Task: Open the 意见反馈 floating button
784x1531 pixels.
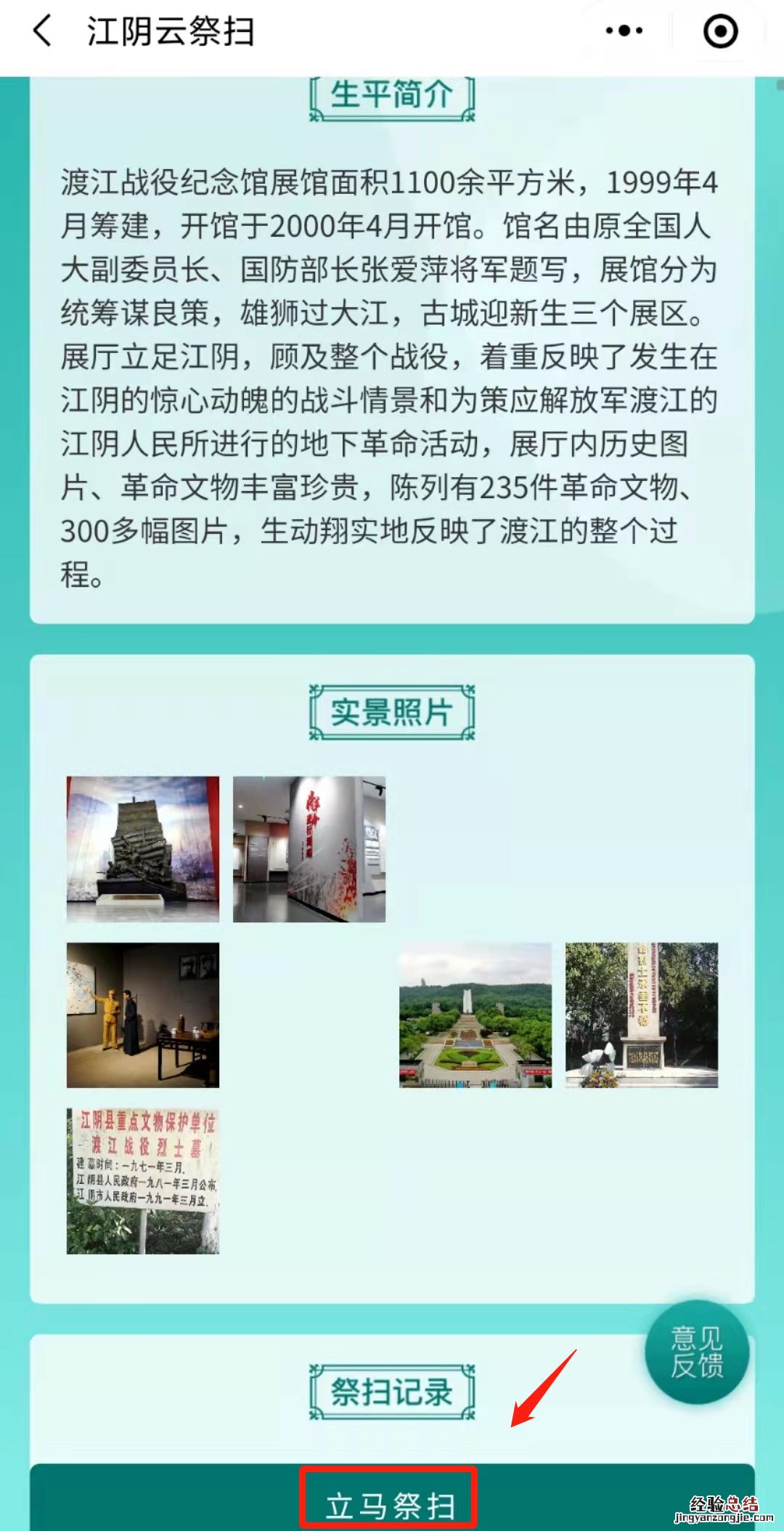Action: 697,1351
